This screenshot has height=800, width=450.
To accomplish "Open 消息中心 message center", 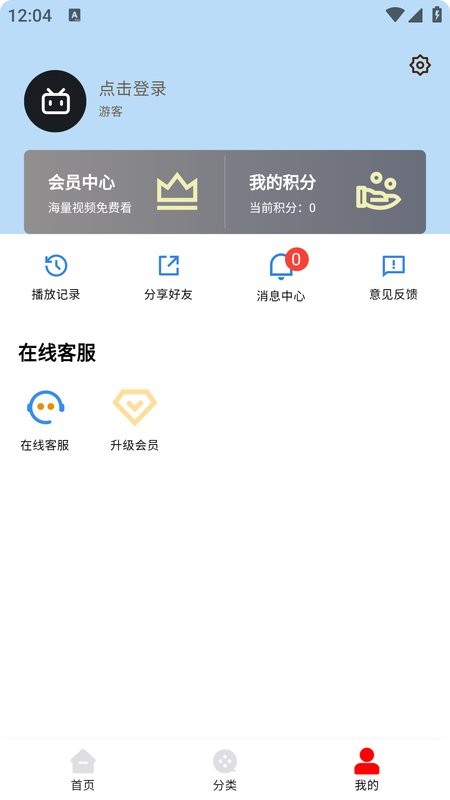I will [x=281, y=276].
